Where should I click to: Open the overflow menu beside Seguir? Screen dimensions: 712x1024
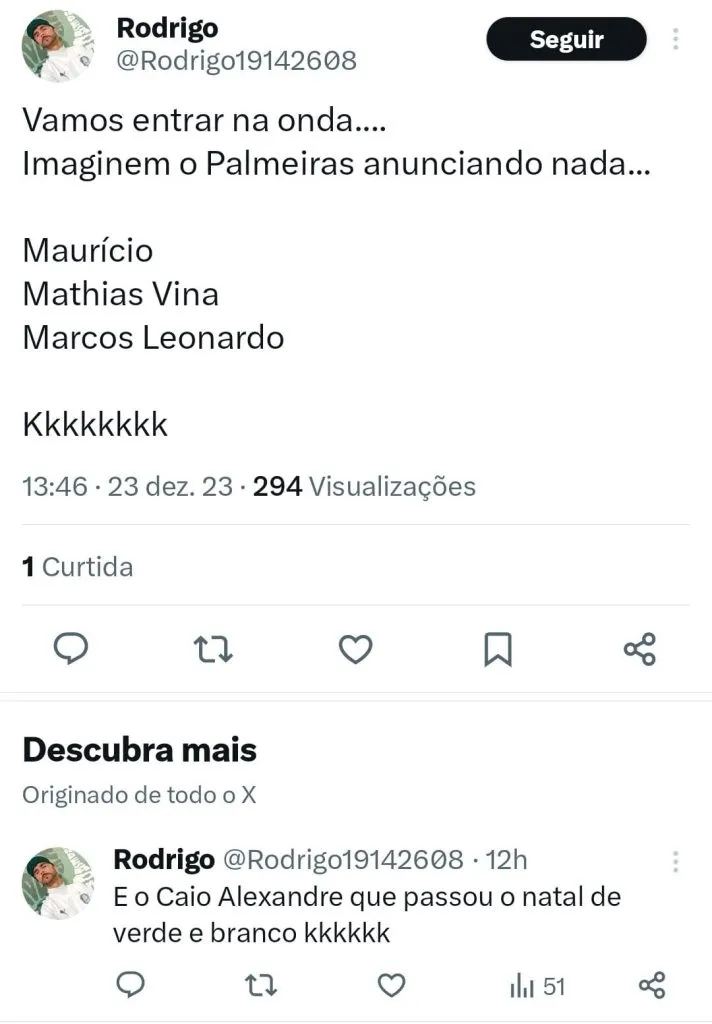[x=677, y=40]
